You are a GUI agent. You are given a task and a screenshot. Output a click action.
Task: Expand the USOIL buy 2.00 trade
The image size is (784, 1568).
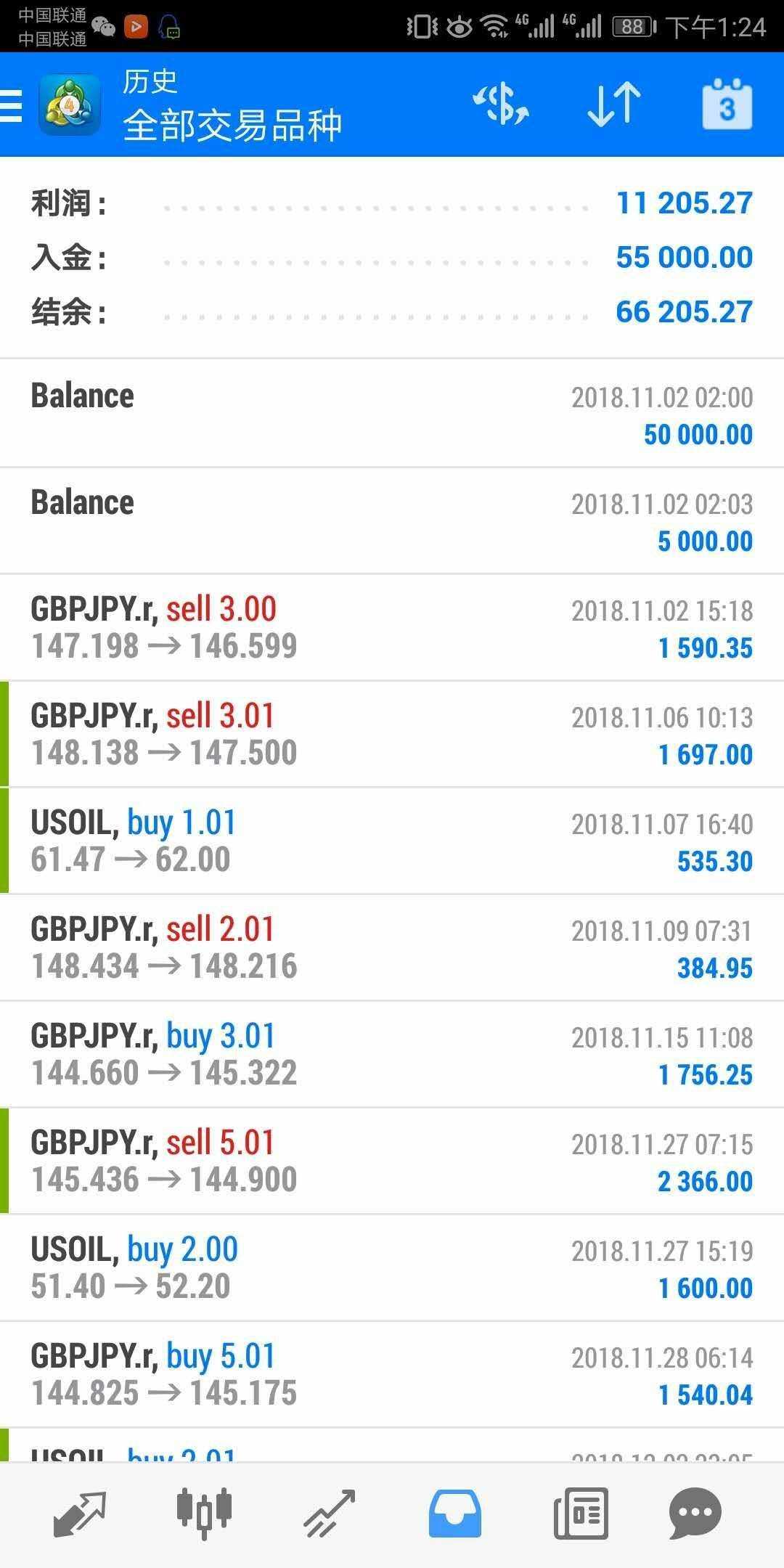[x=392, y=1267]
